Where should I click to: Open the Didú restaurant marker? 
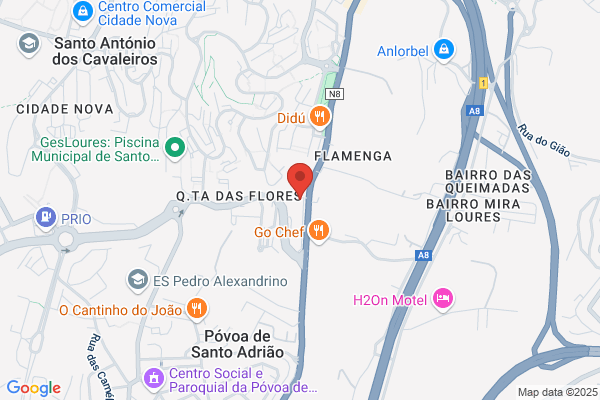[320, 116]
